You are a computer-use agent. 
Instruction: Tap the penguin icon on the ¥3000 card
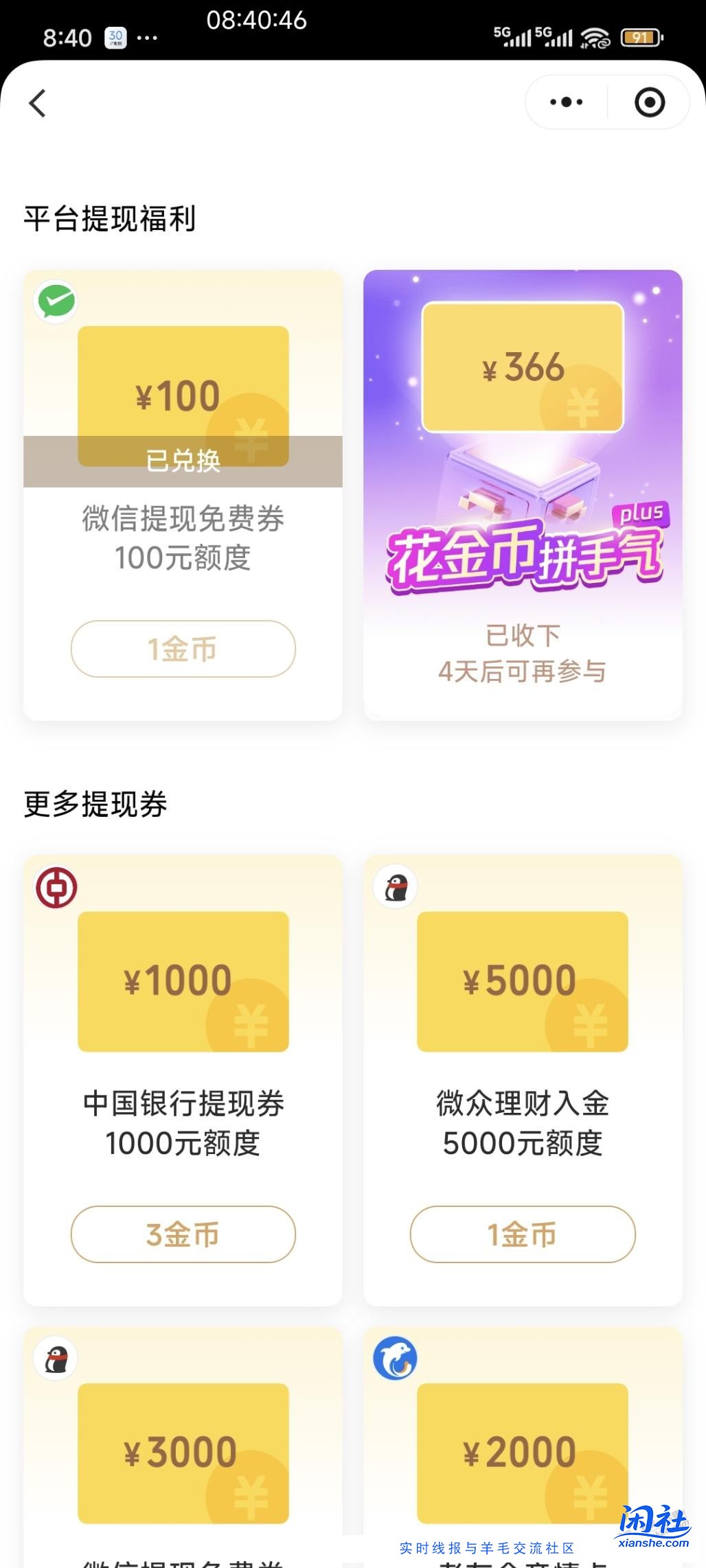[x=55, y=1357]
